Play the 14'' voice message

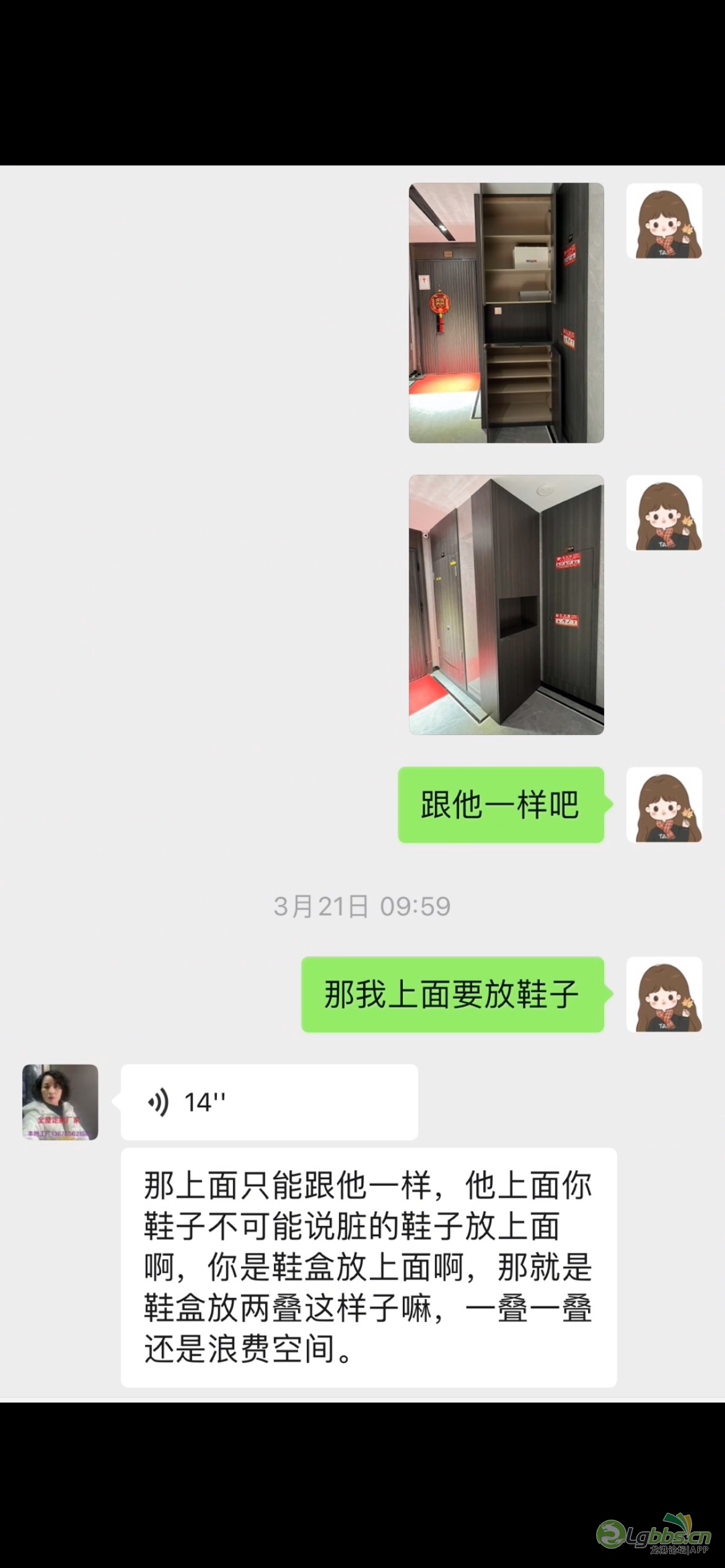tap(269, 1102)
